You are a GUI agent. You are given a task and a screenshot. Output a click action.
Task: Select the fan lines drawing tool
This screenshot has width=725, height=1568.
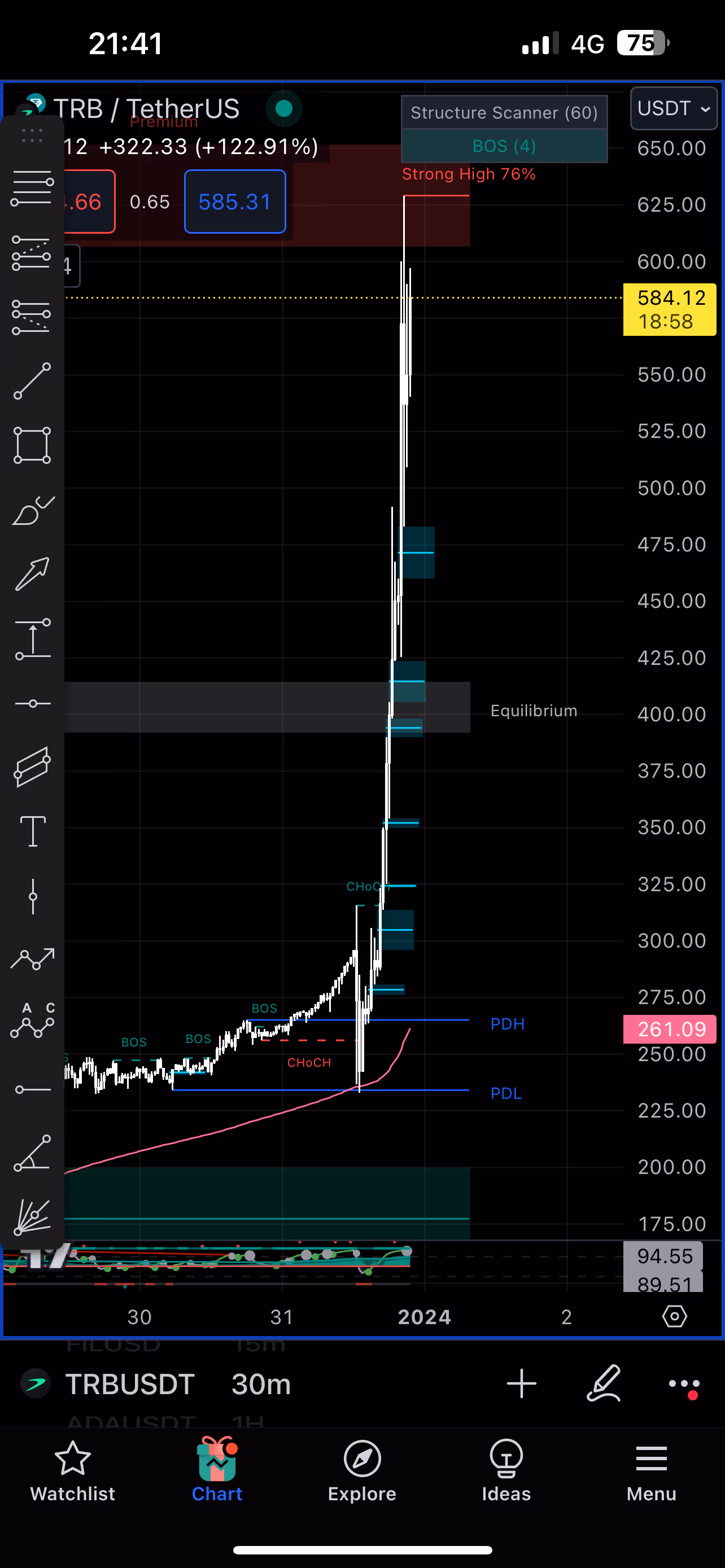32,1216
